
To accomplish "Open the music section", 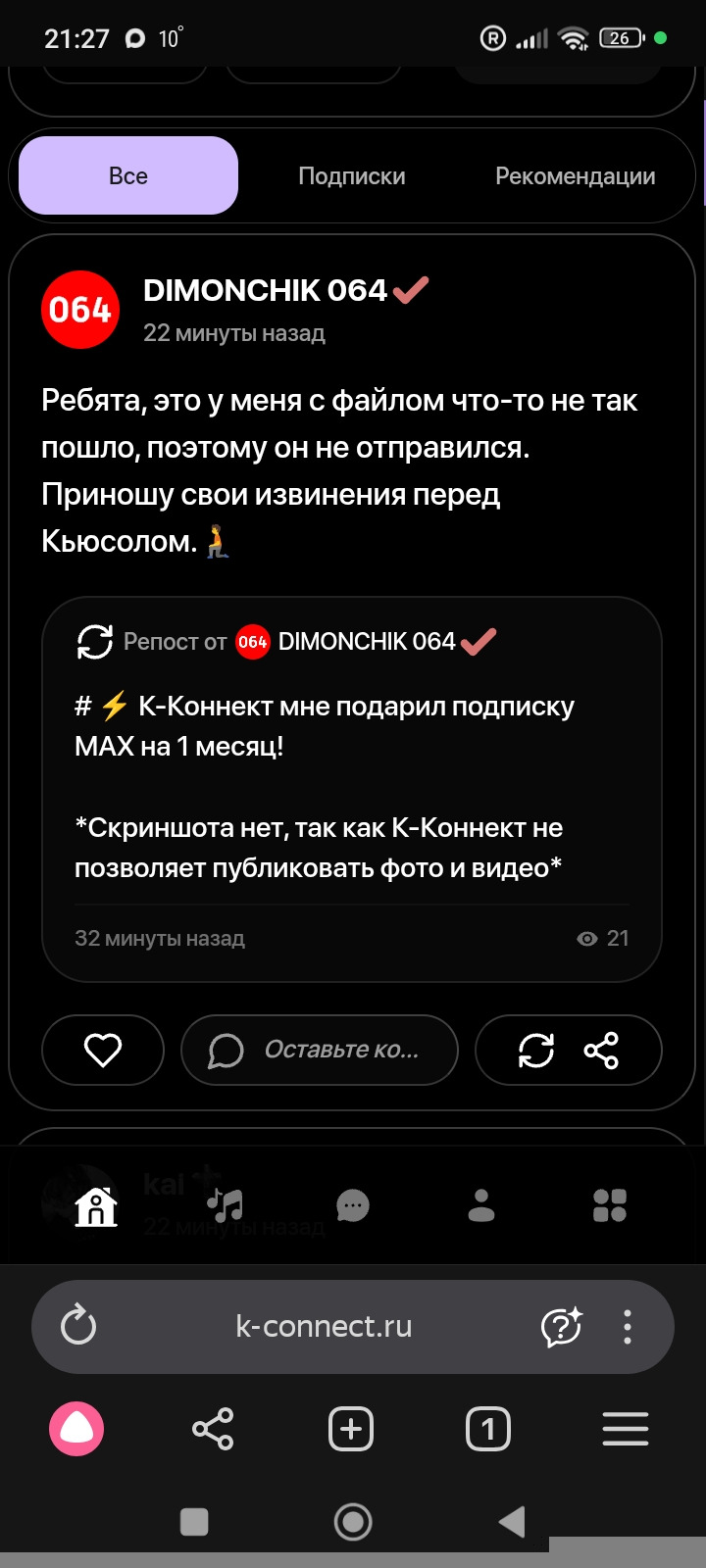I will pyautogui.click(x=225, y=1205).
